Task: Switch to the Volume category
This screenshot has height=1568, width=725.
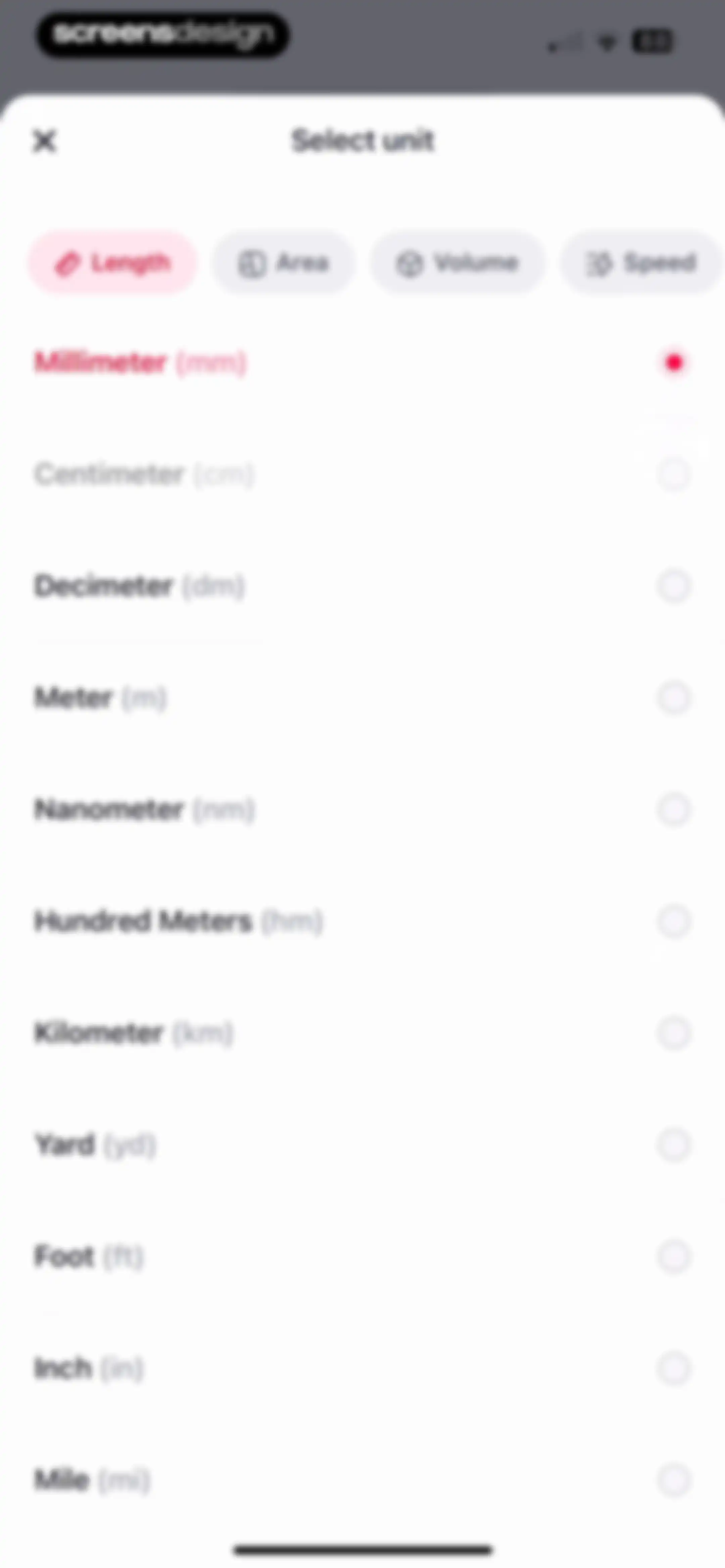Action: [457, 263]
